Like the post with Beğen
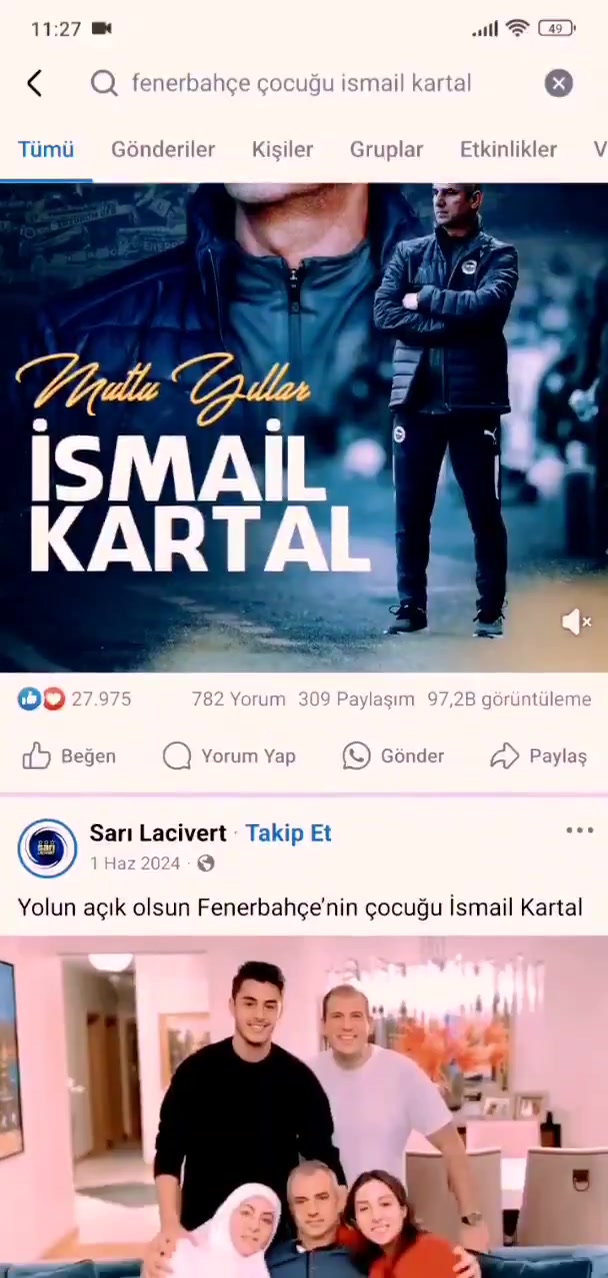This screenshot has height=1278, width=608. [x=70, y=756]
